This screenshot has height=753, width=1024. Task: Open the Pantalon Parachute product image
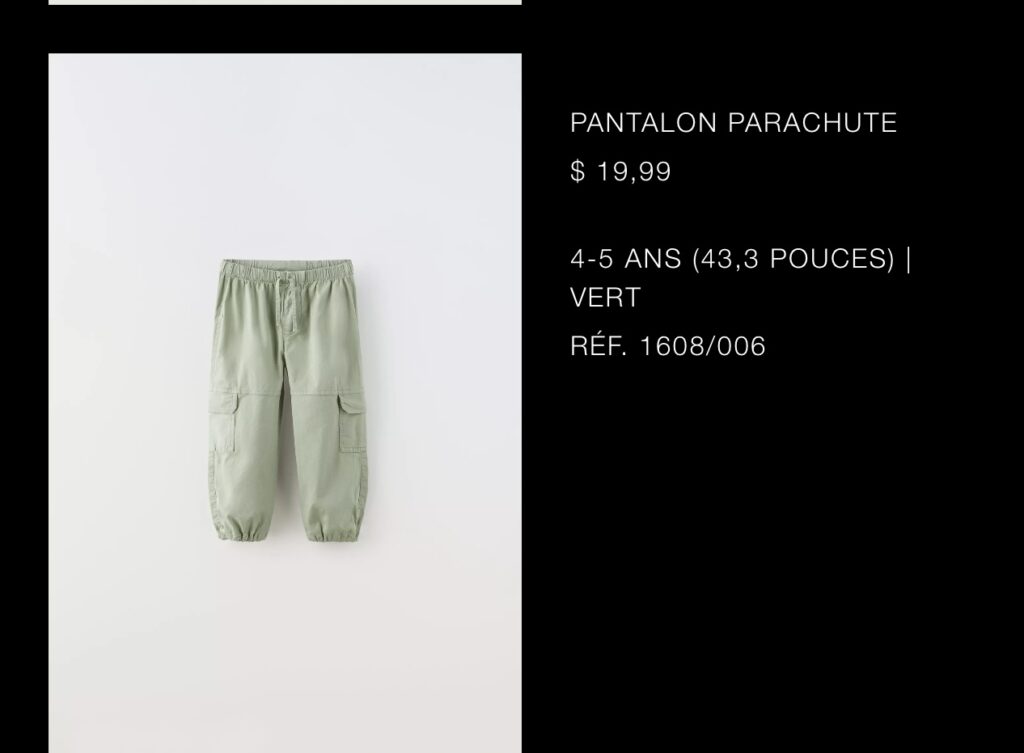285,400
